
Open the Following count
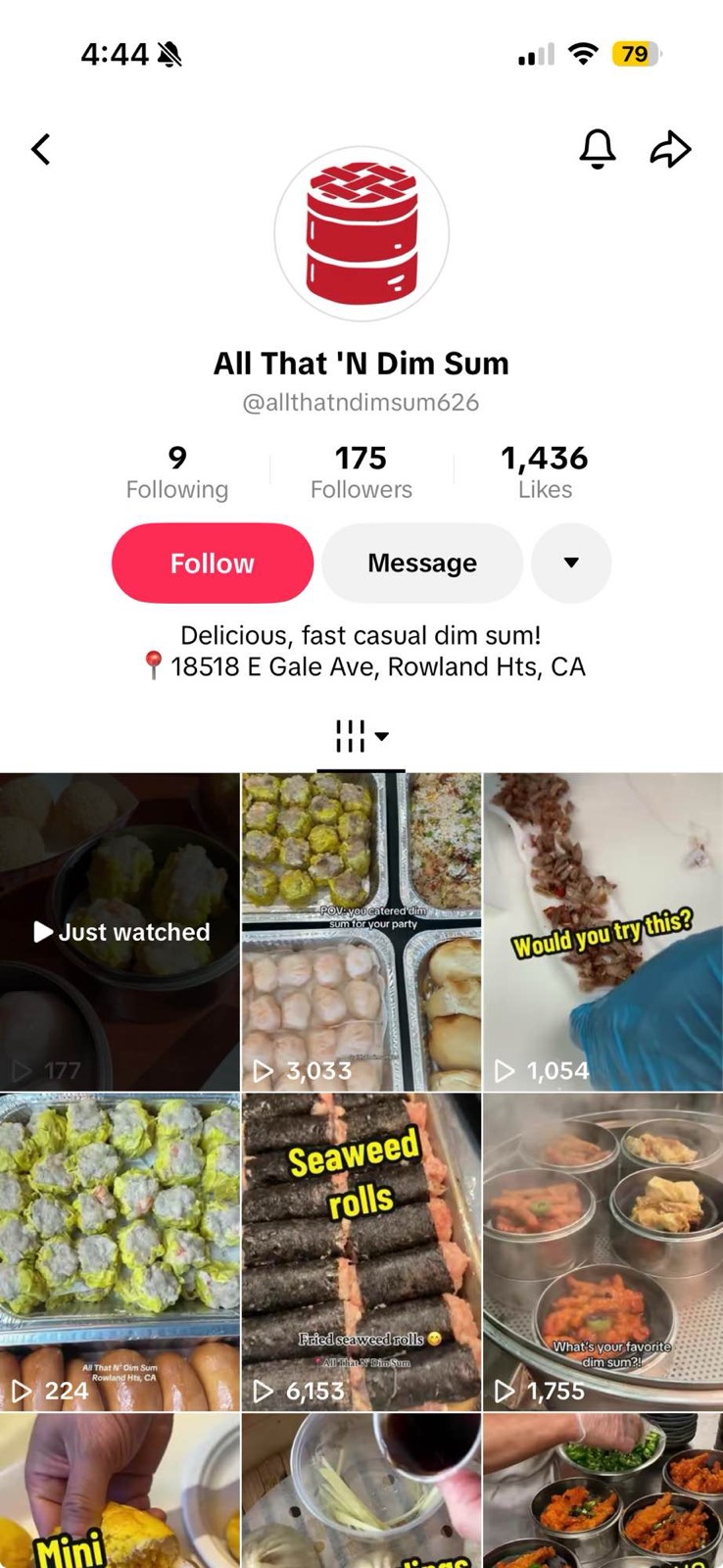click(x=177, y=472)
